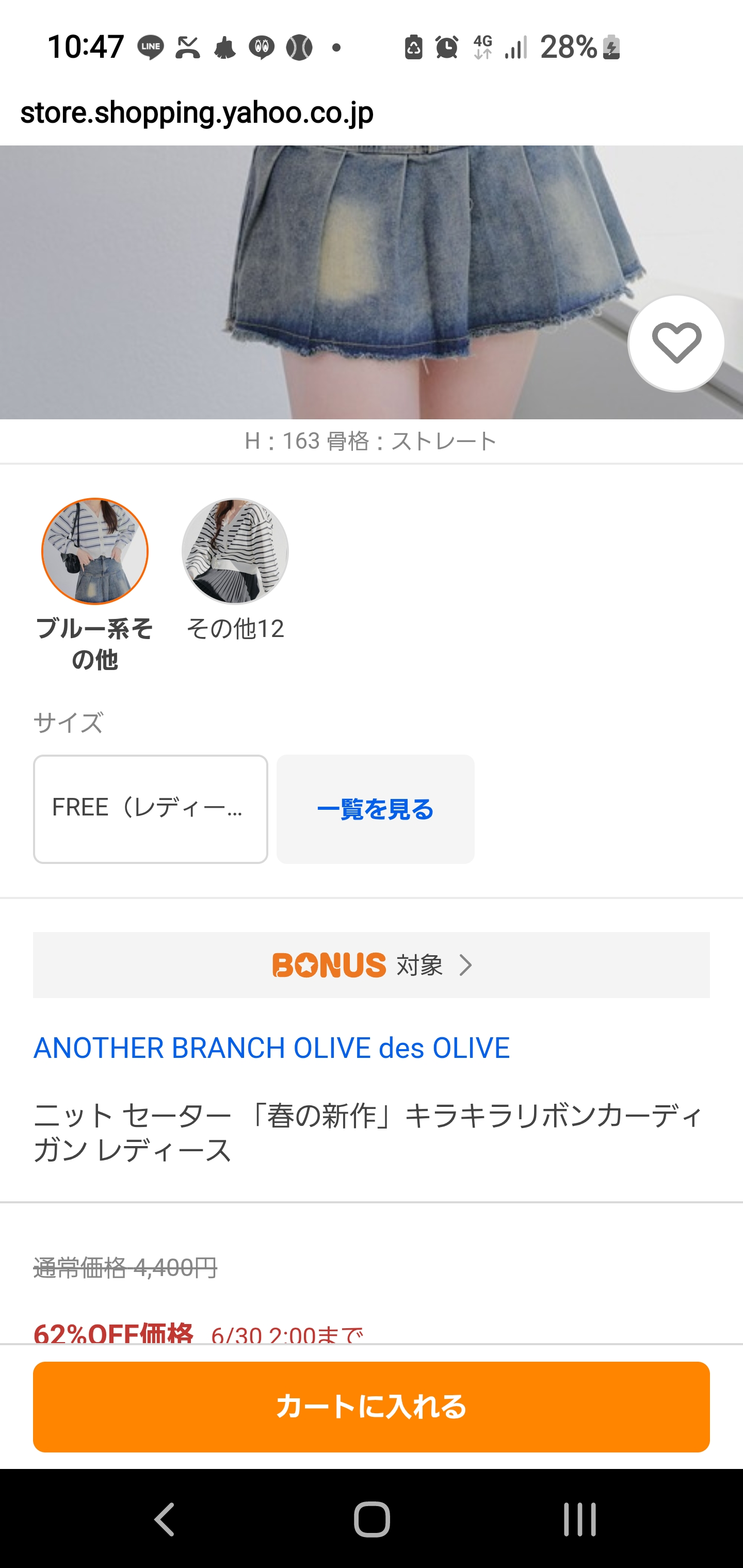Open the BONUS 対象 banner

tap(372, 965)
